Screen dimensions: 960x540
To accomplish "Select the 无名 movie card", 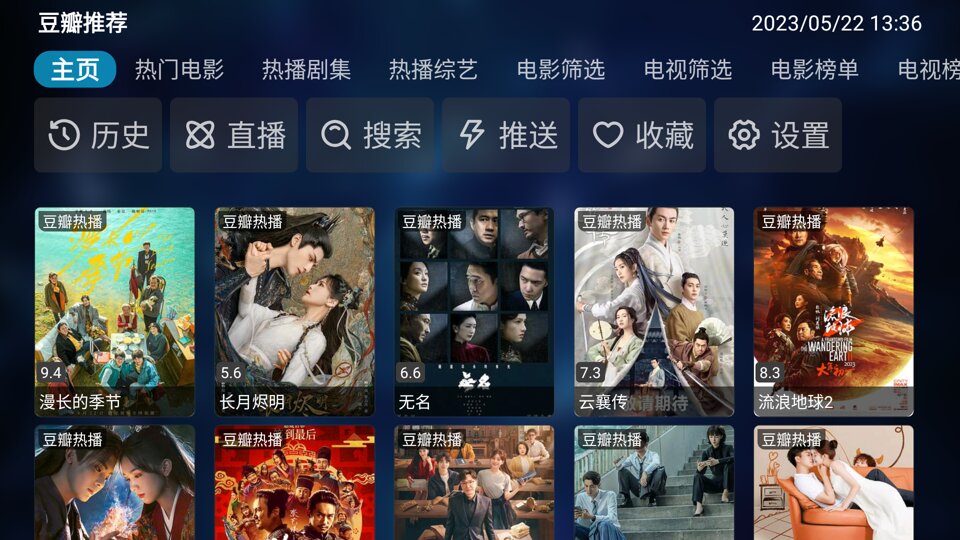I will point(474,311).
